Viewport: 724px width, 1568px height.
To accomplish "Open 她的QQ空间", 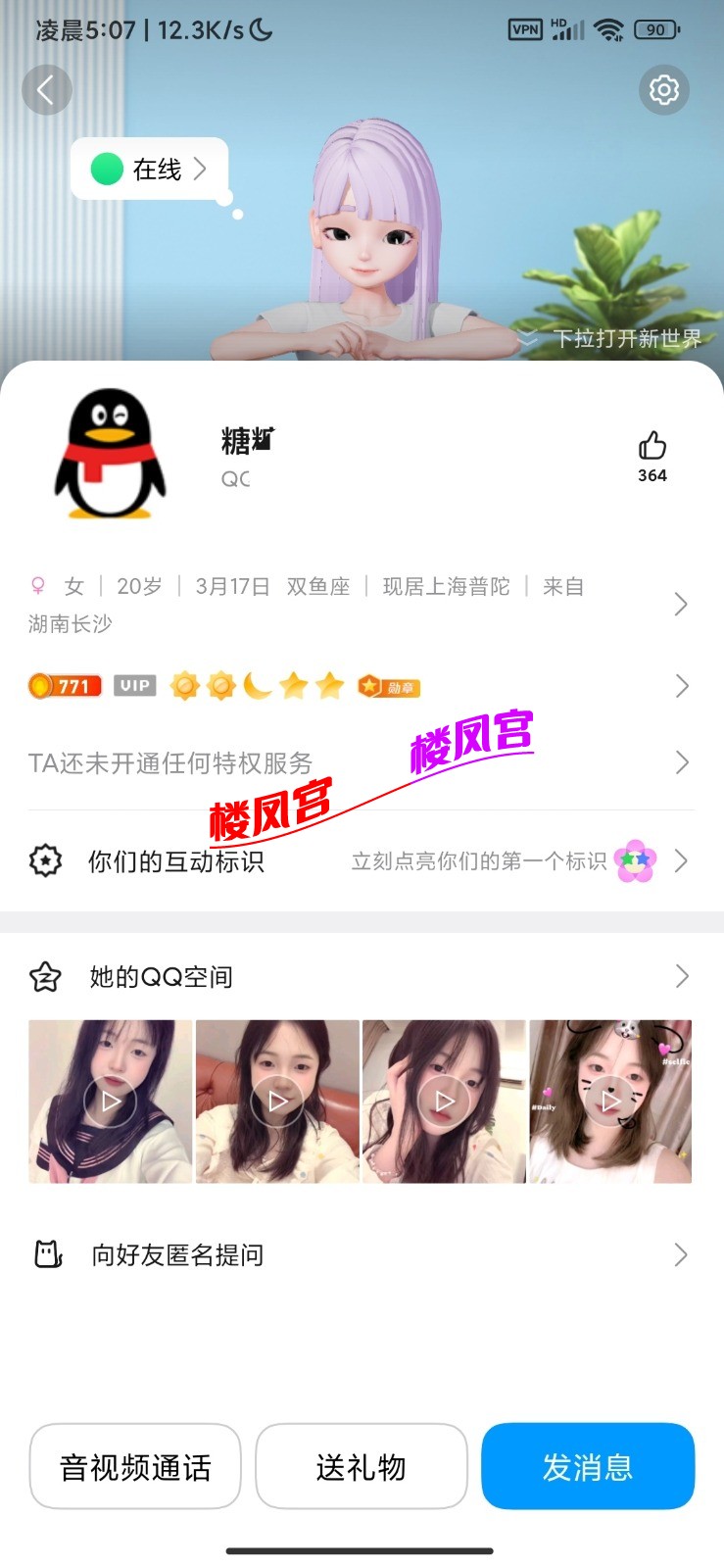I will click(x=361, y=976).
